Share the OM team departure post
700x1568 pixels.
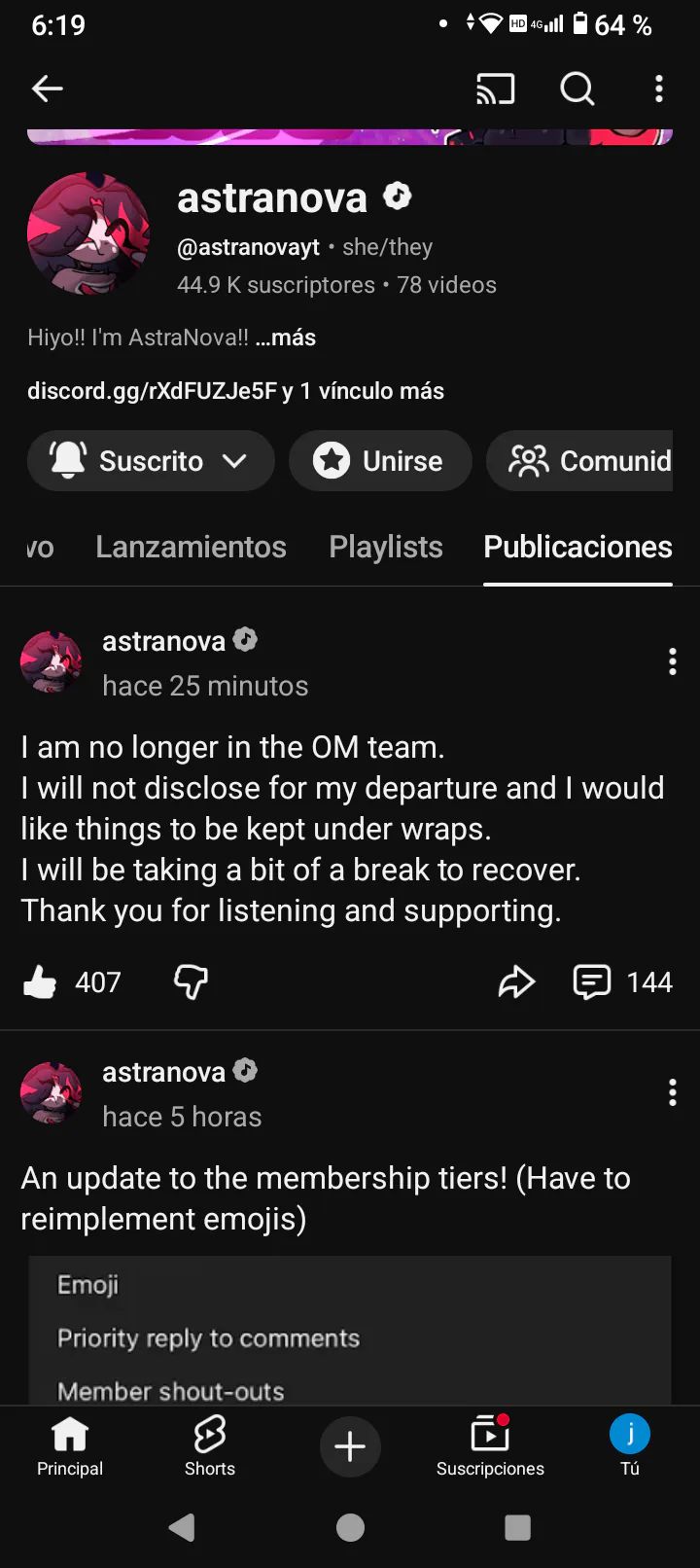pos(516,982)
